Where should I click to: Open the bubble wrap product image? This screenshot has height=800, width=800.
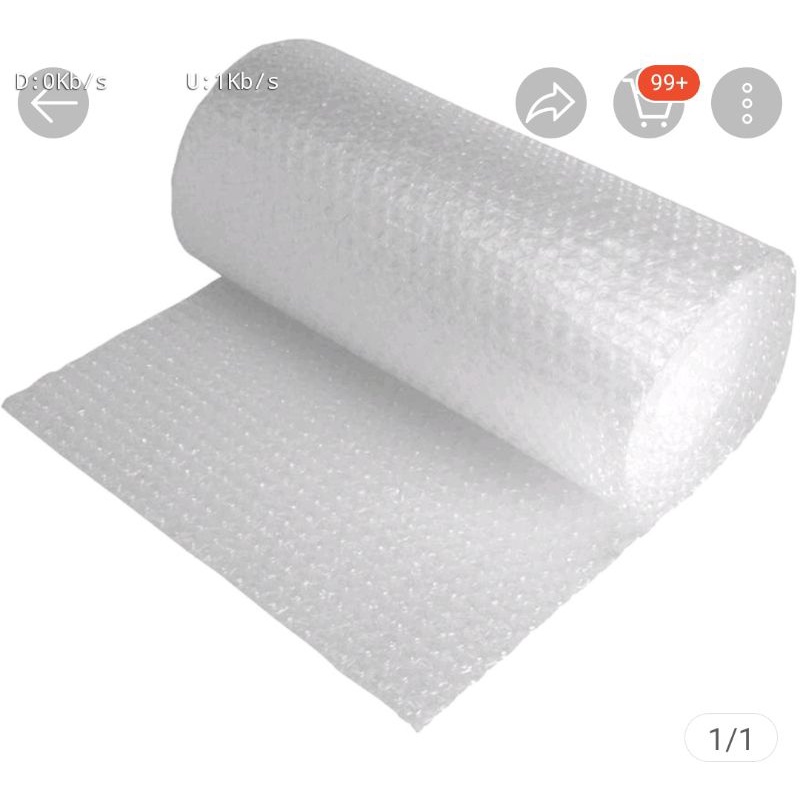(400, 385)
